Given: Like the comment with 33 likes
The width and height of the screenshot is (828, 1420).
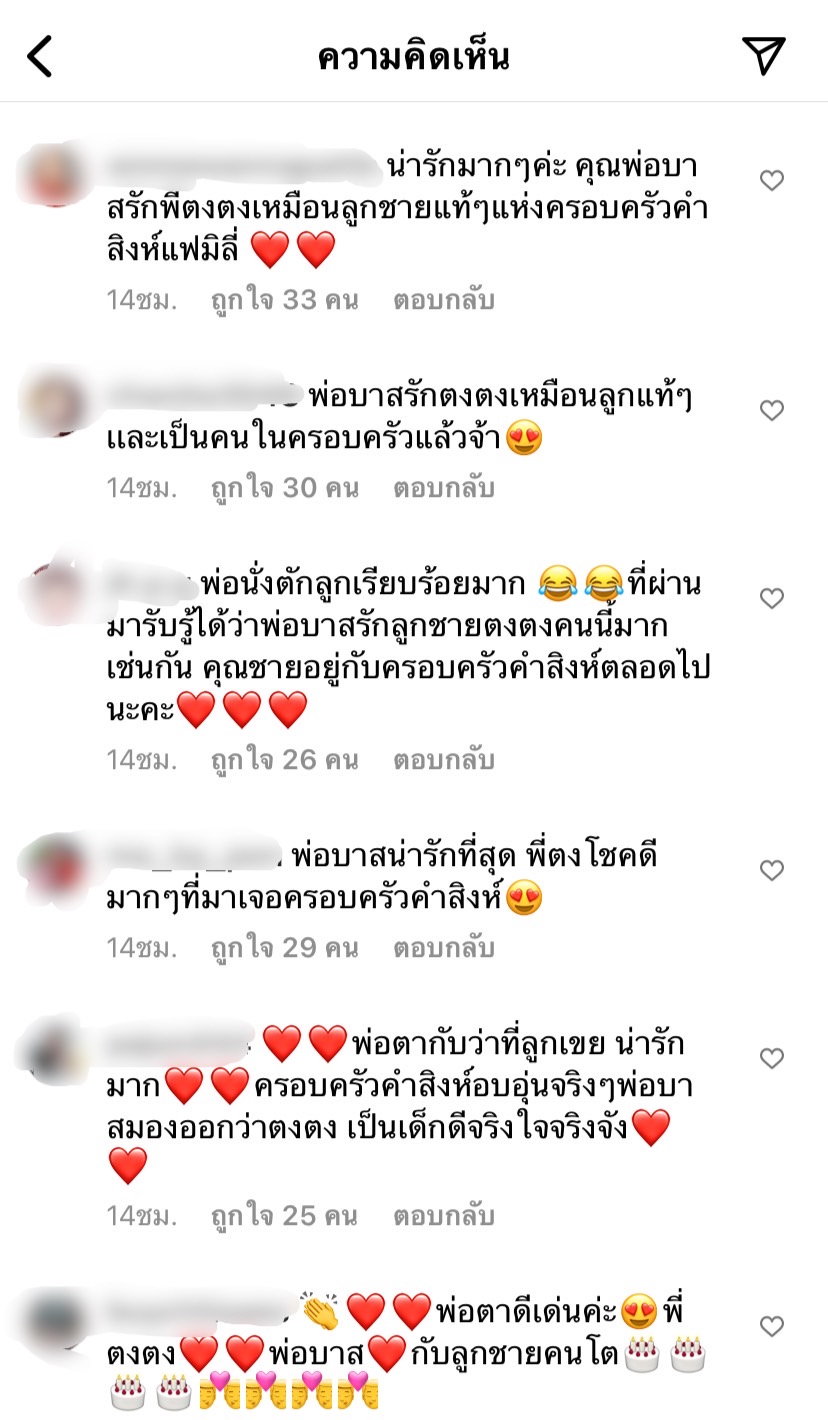Looking at the screenshot, I should [x=771, y=180].
